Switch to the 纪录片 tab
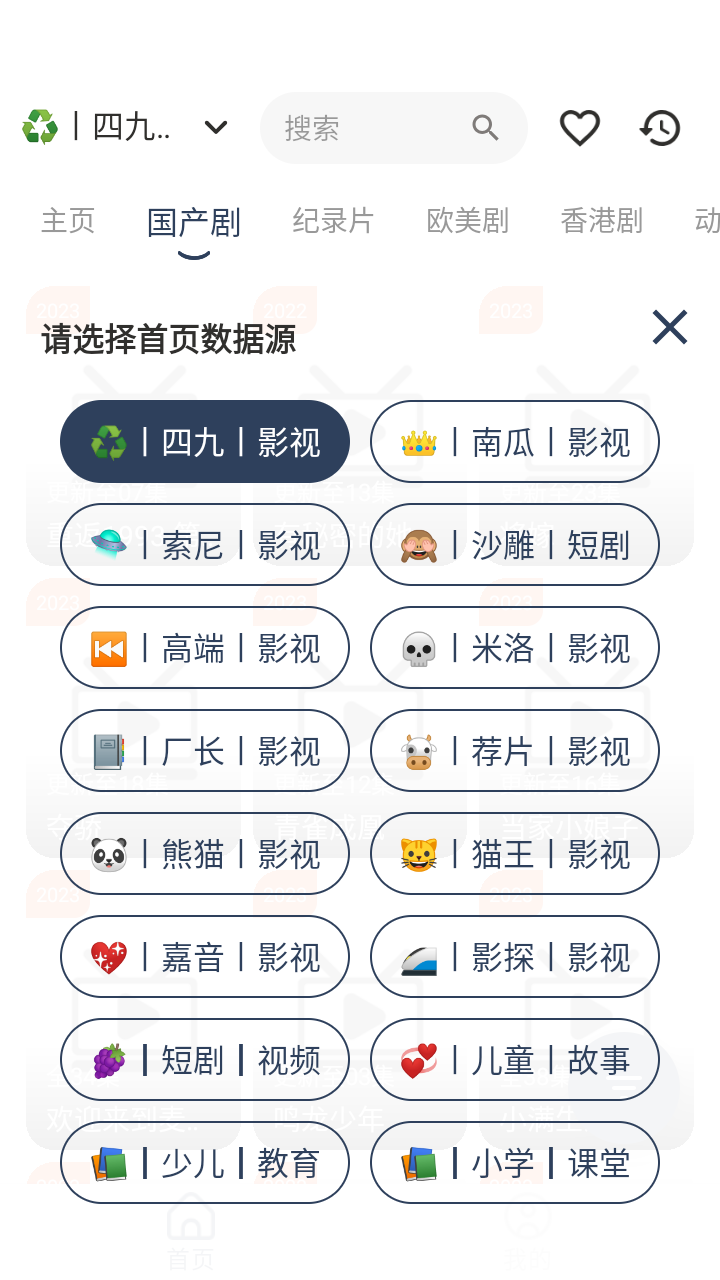Screen dimensions: 720x1280 (334, 221)
